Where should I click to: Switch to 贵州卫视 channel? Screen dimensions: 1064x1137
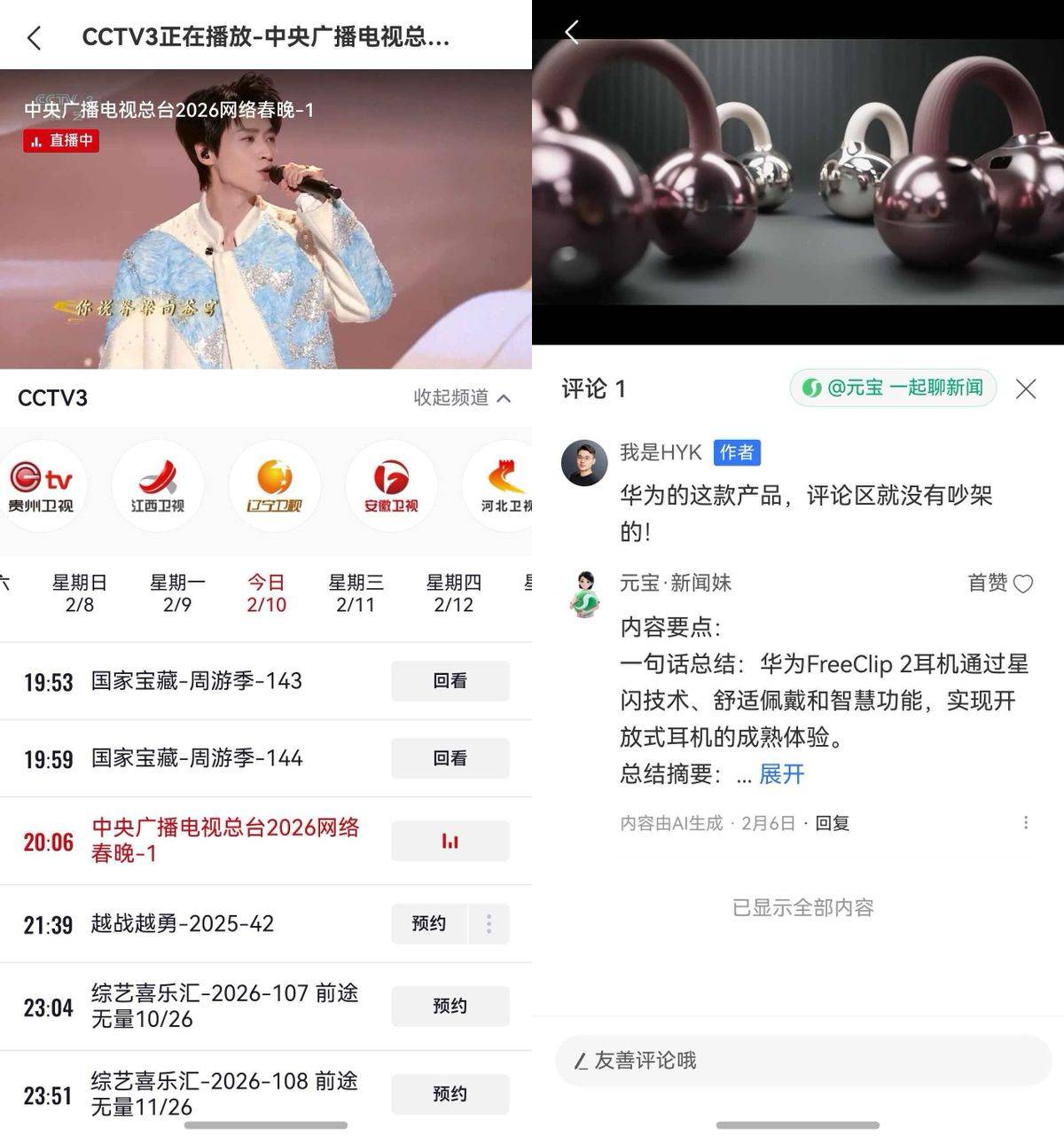pyautogui.click(x=42, y=486)
